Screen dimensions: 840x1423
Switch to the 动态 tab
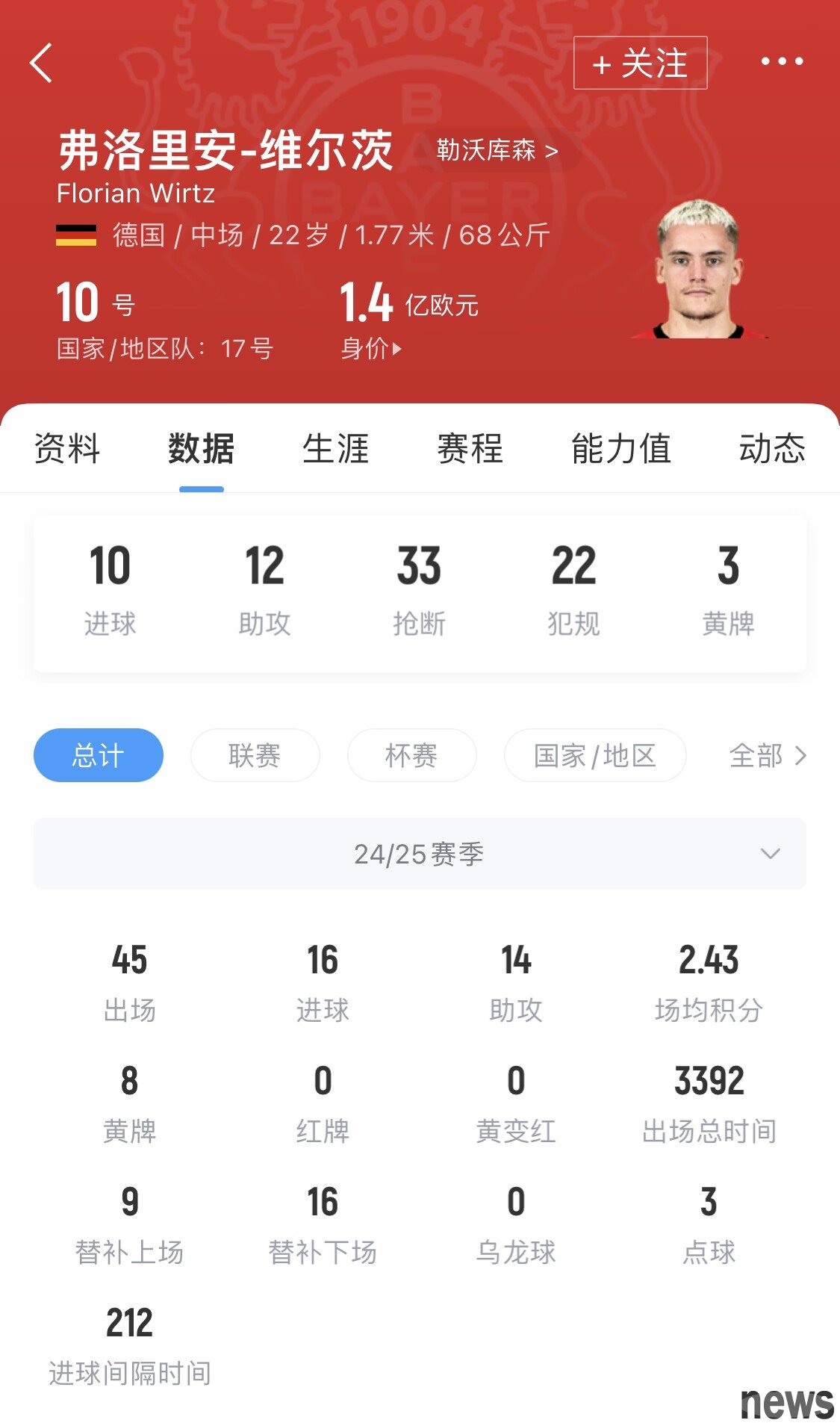(x=771, y=449)
